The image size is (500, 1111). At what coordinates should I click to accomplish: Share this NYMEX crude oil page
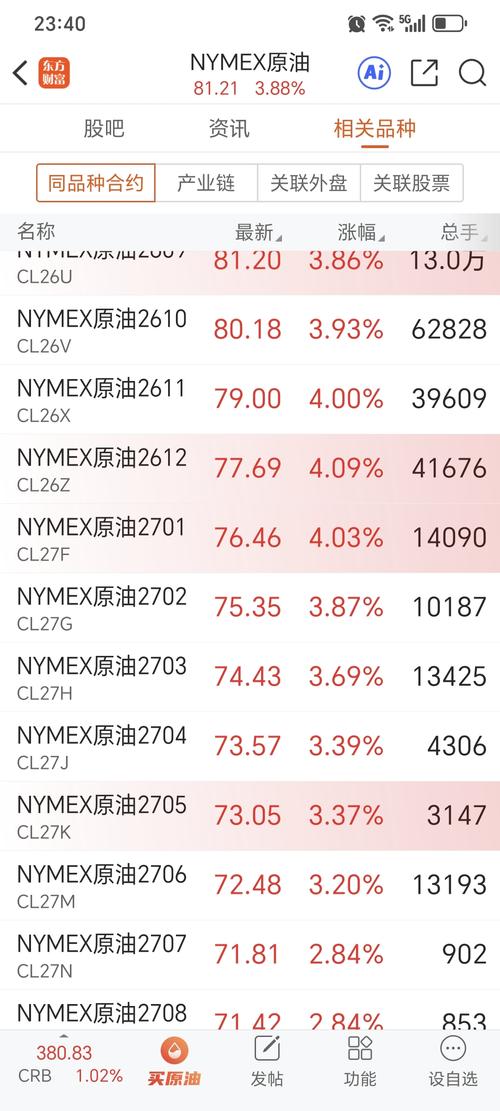click(425, 72)
